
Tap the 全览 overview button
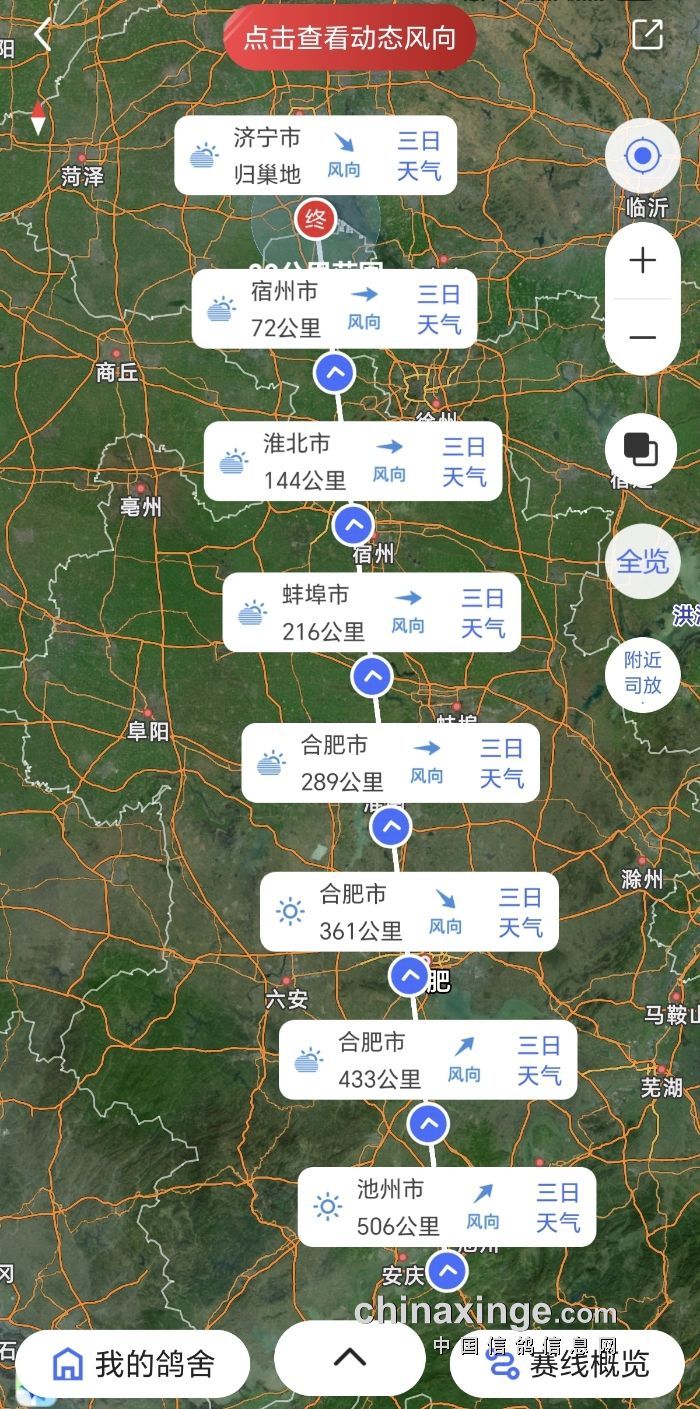(642, 561)
